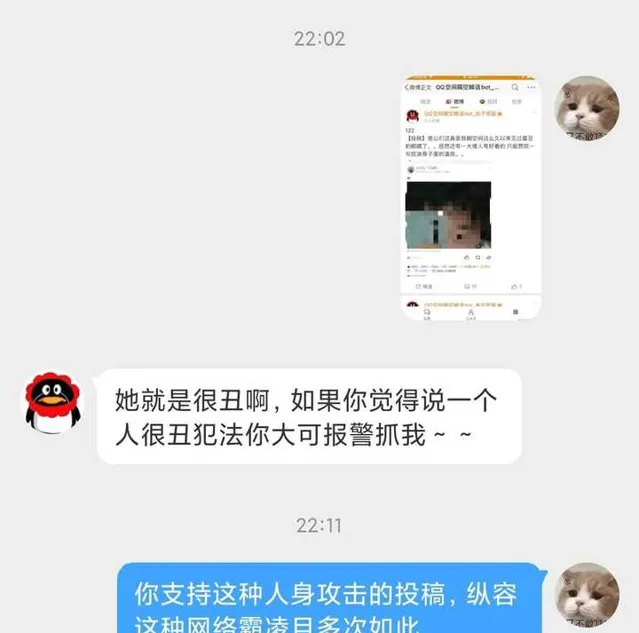639x633 pixels.
Task: View the penguin avatar sender's profile
Action: coord(53,404)
